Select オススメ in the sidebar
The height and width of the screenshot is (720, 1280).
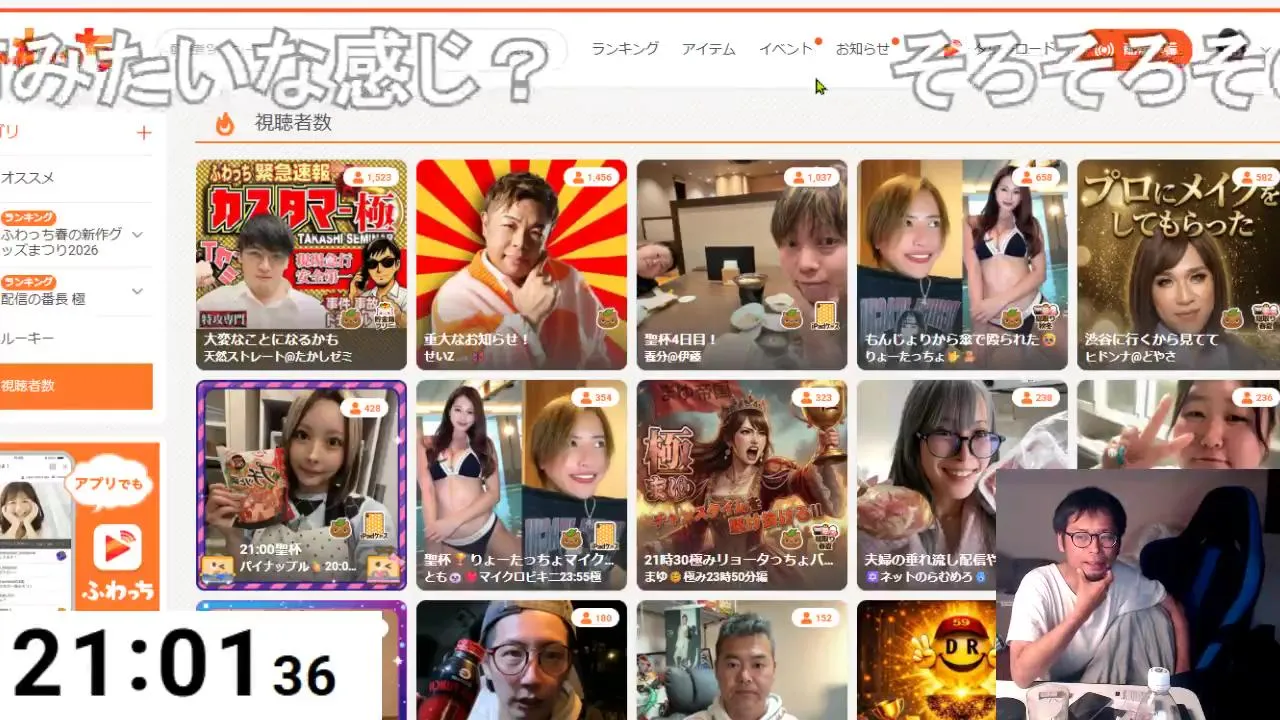point(28,177)
